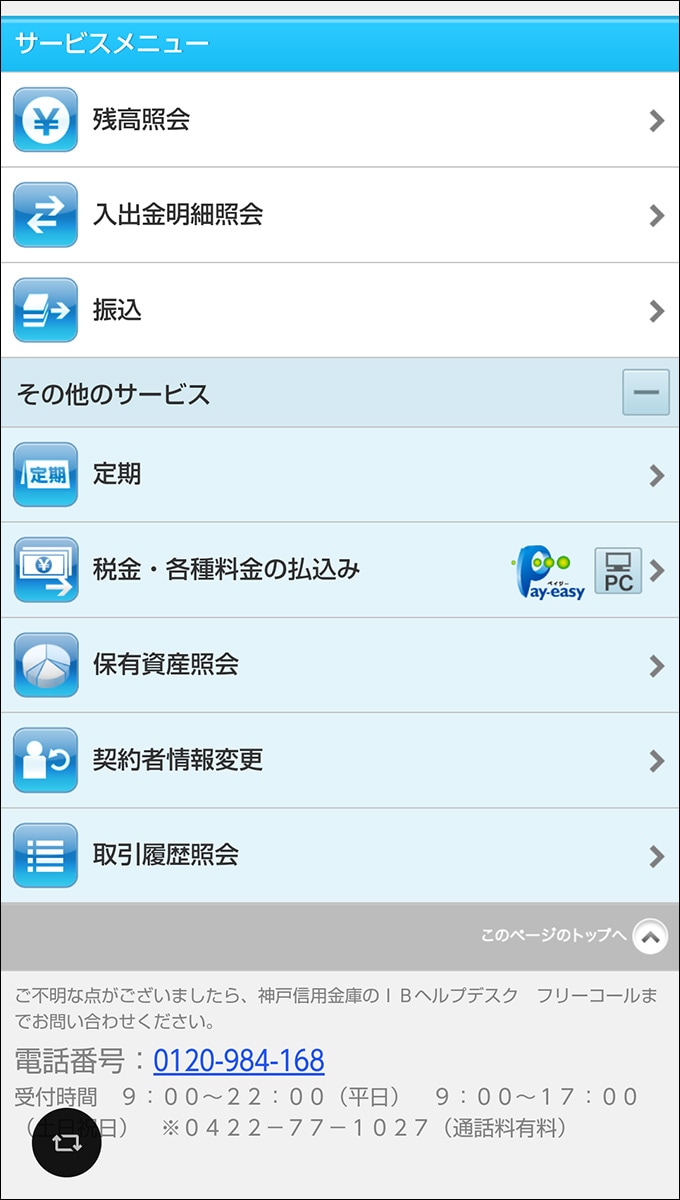Open 契約者情報変更 settings
Screen dimensions: 680x1200
(x=340, y=760)
